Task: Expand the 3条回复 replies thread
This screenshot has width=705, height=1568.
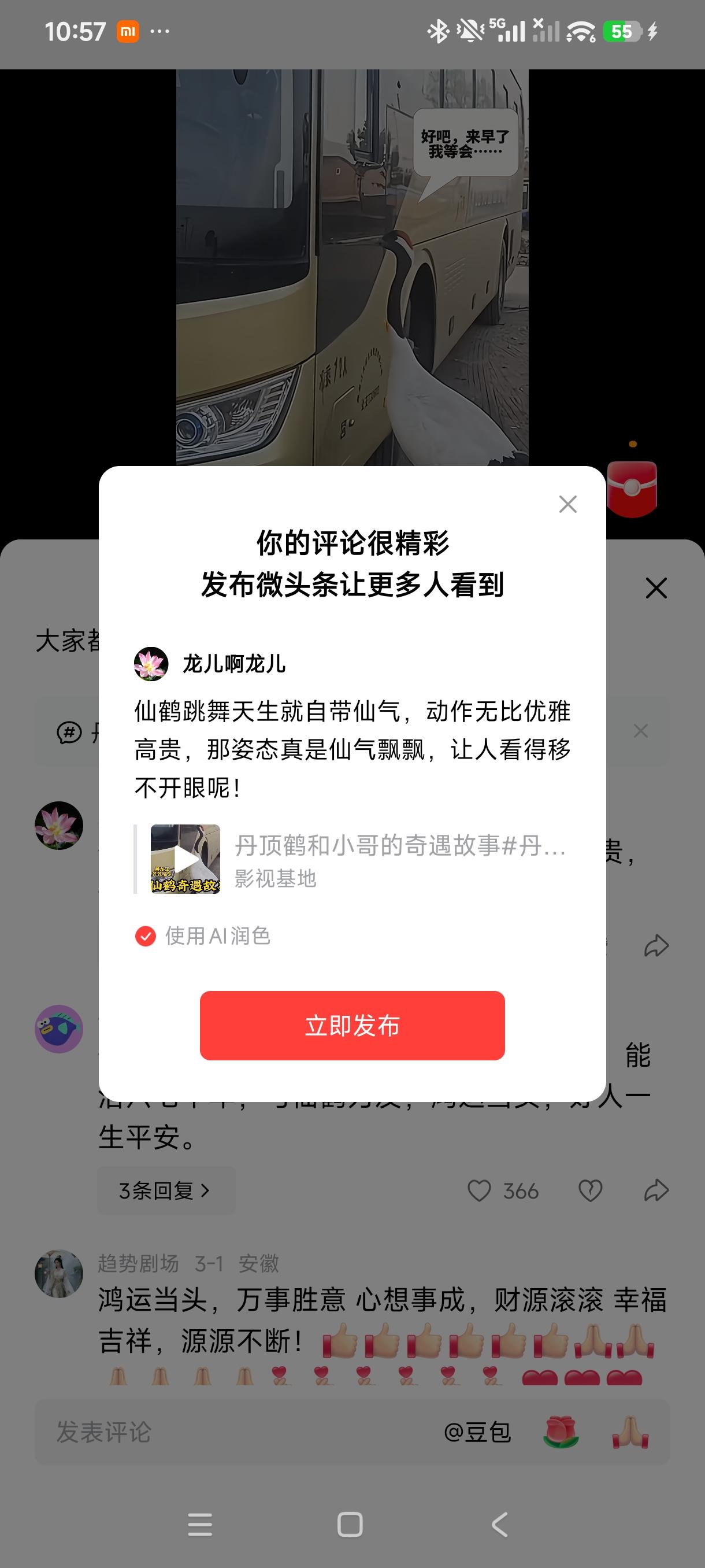Action: pyautogui.click(x=165, y=1190)
